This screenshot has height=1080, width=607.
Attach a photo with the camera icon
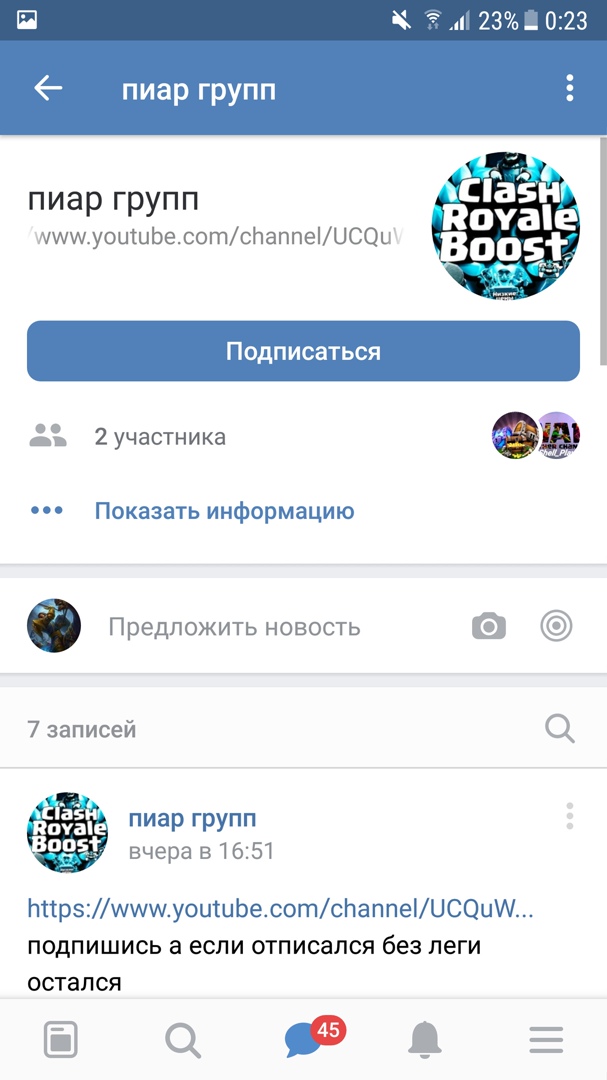coord(489,627)
